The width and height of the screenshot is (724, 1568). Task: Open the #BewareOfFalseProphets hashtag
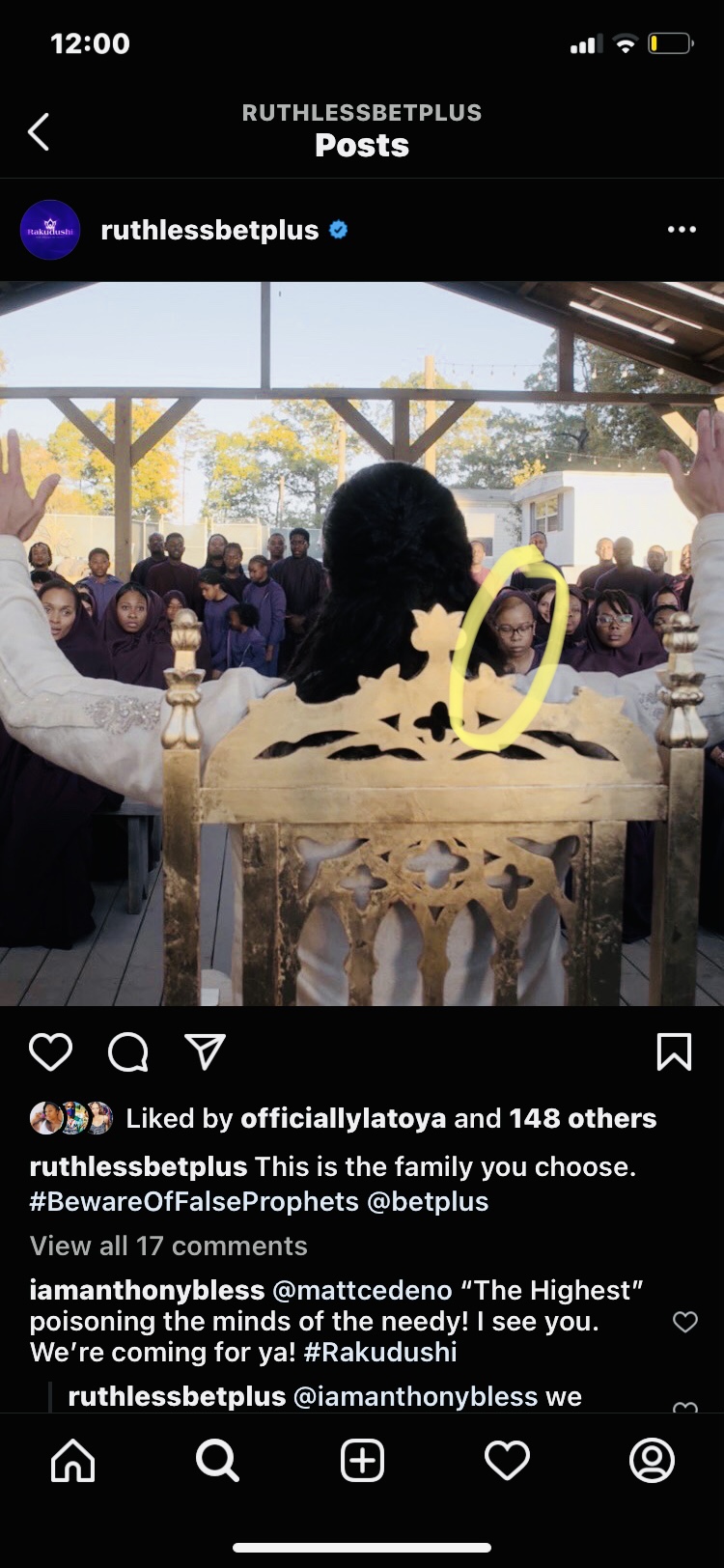(194, 1201)
